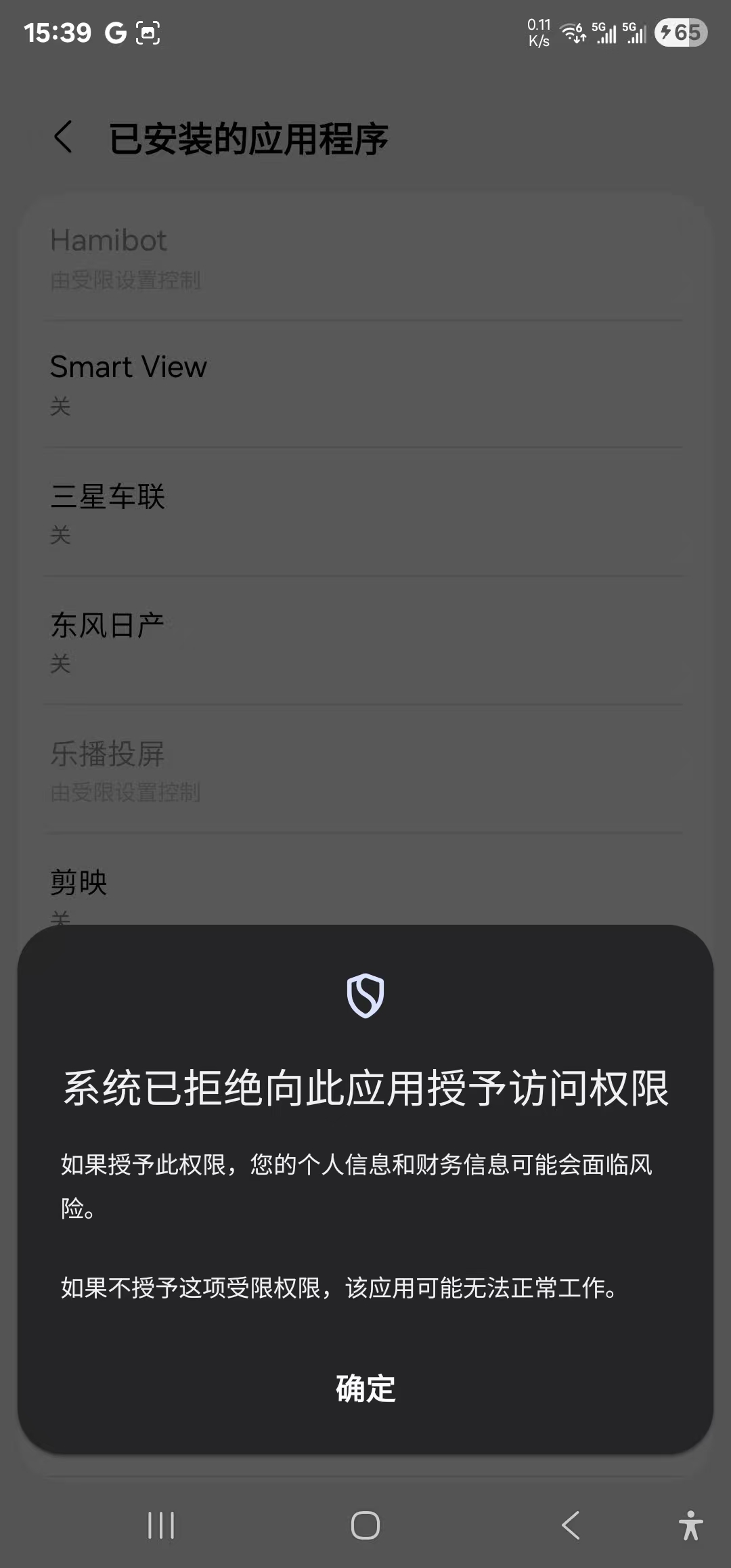
Task: Open the recent apps button
Action: coord(161,1526)
